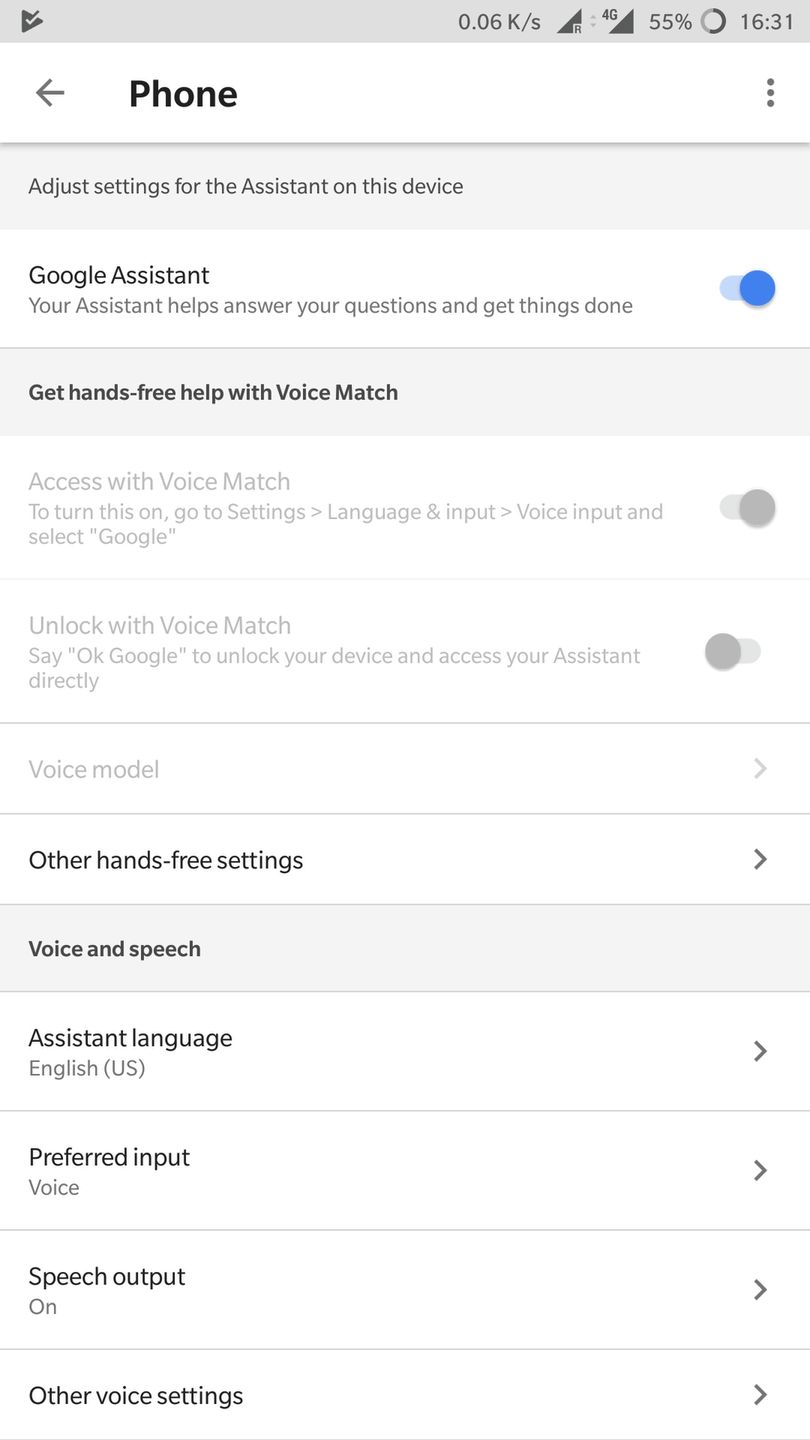Open Speech output settings
This screenshot has width=810, height=1440.
404,1289
